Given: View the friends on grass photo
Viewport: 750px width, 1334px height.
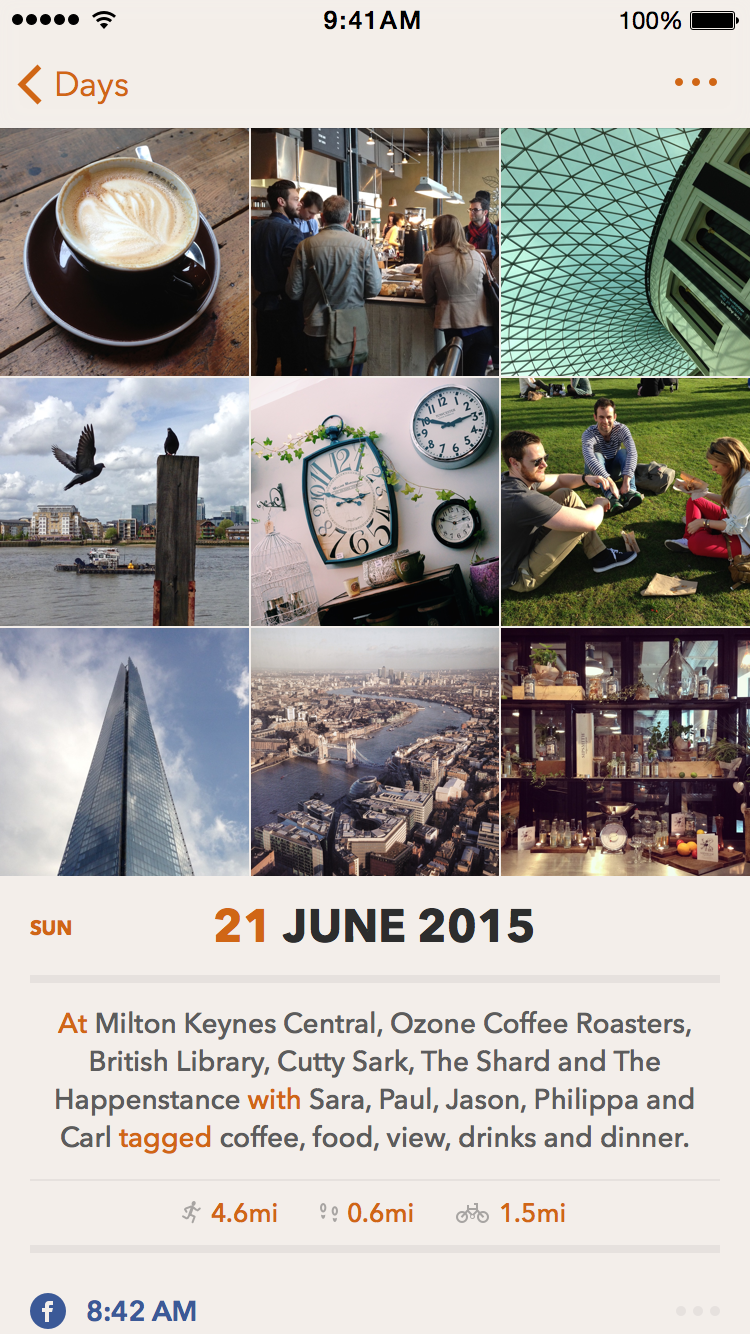Looking at the screenshot, I should (x=625, y=502).
